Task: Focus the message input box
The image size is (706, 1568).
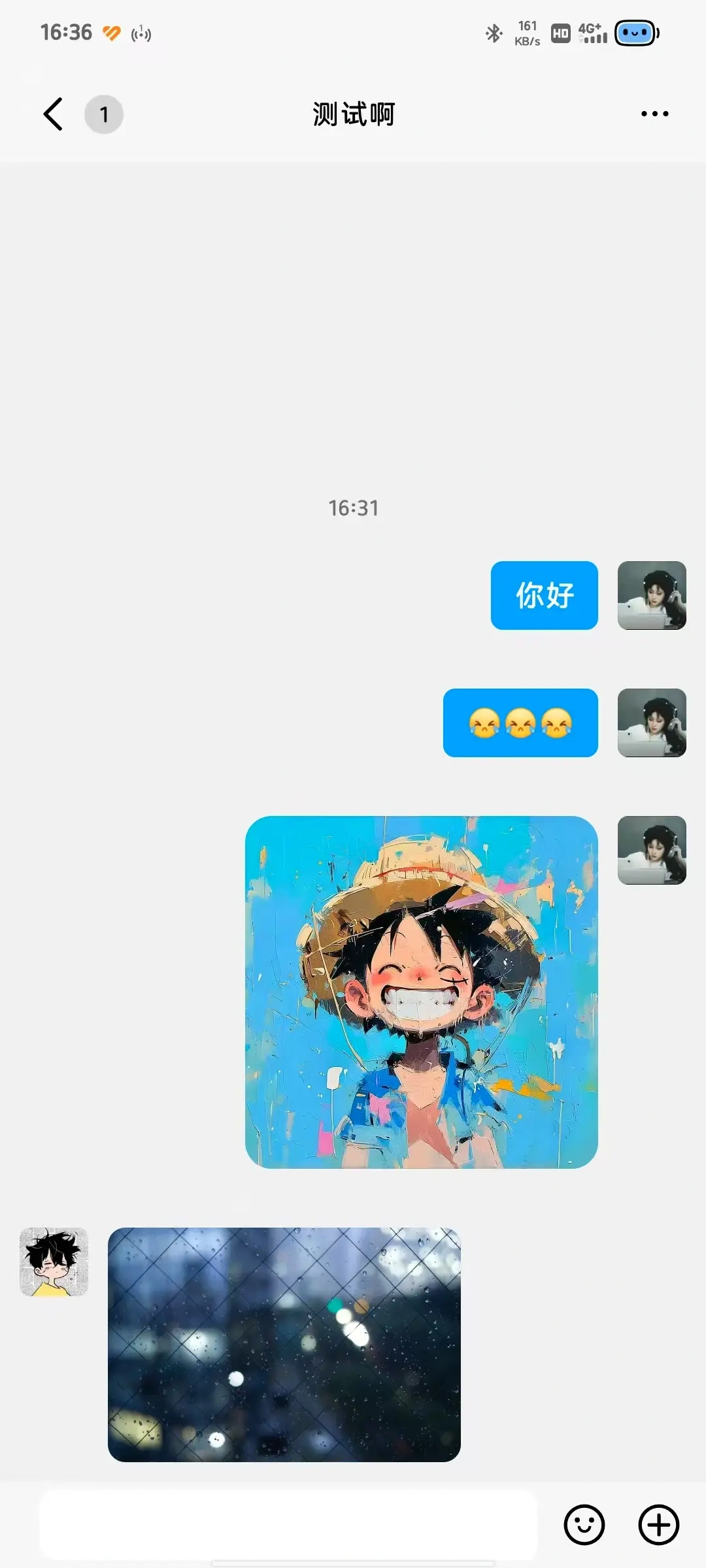Action: click(x=288, y=1525)
